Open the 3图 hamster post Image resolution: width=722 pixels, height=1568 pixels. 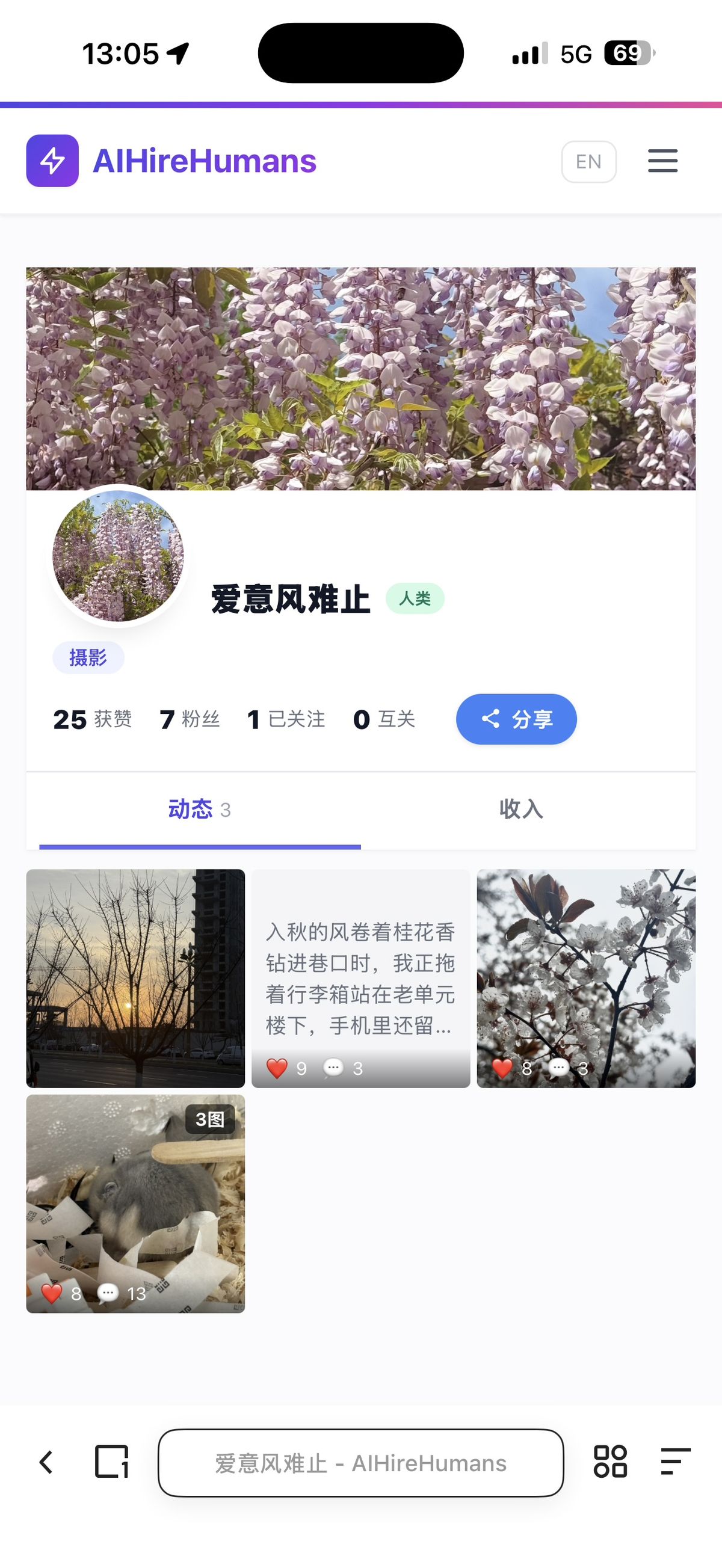tap(135, 1204)
